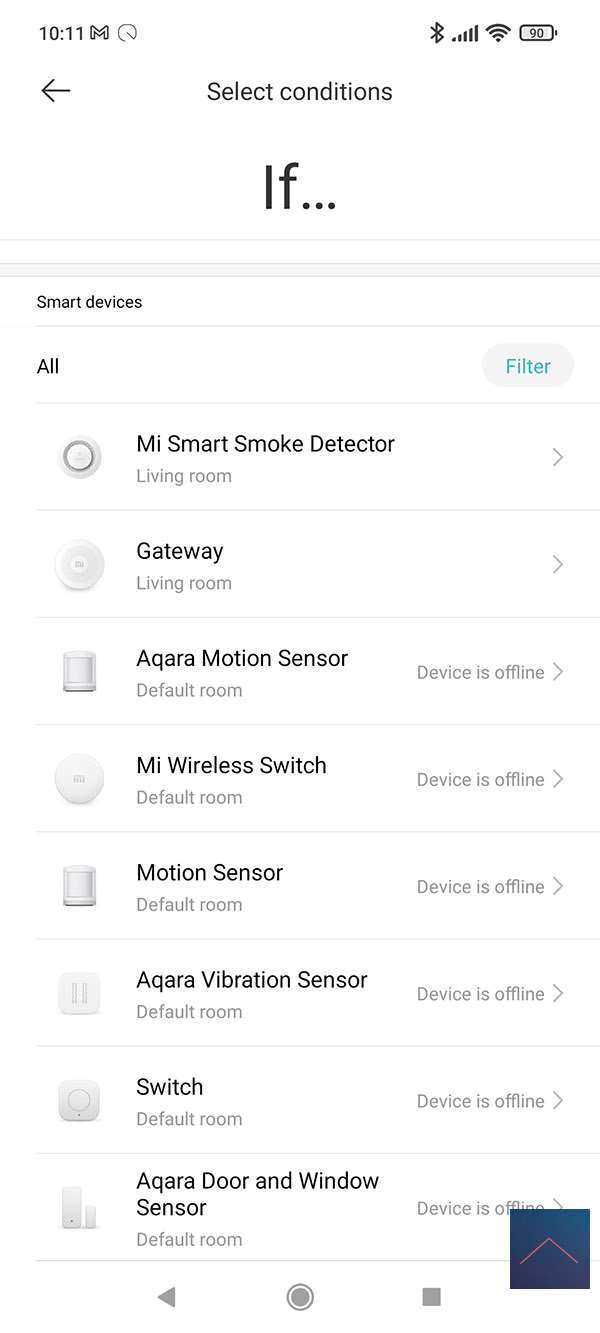Tap the scroll-to-top arrow button
Viewport: 600px width, 1333px height.
(549, 1248)
